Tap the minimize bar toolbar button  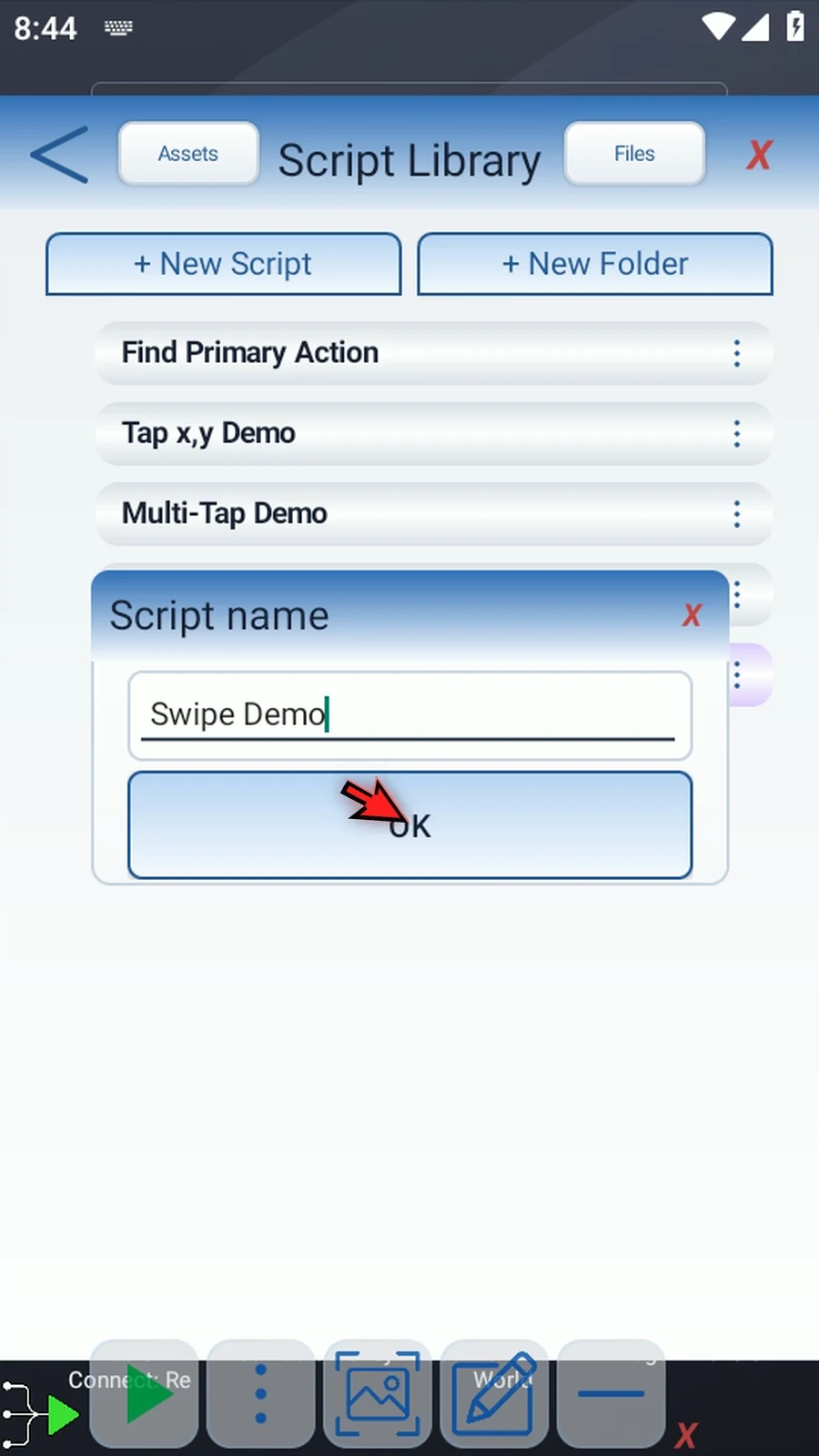coord(611,1393)
